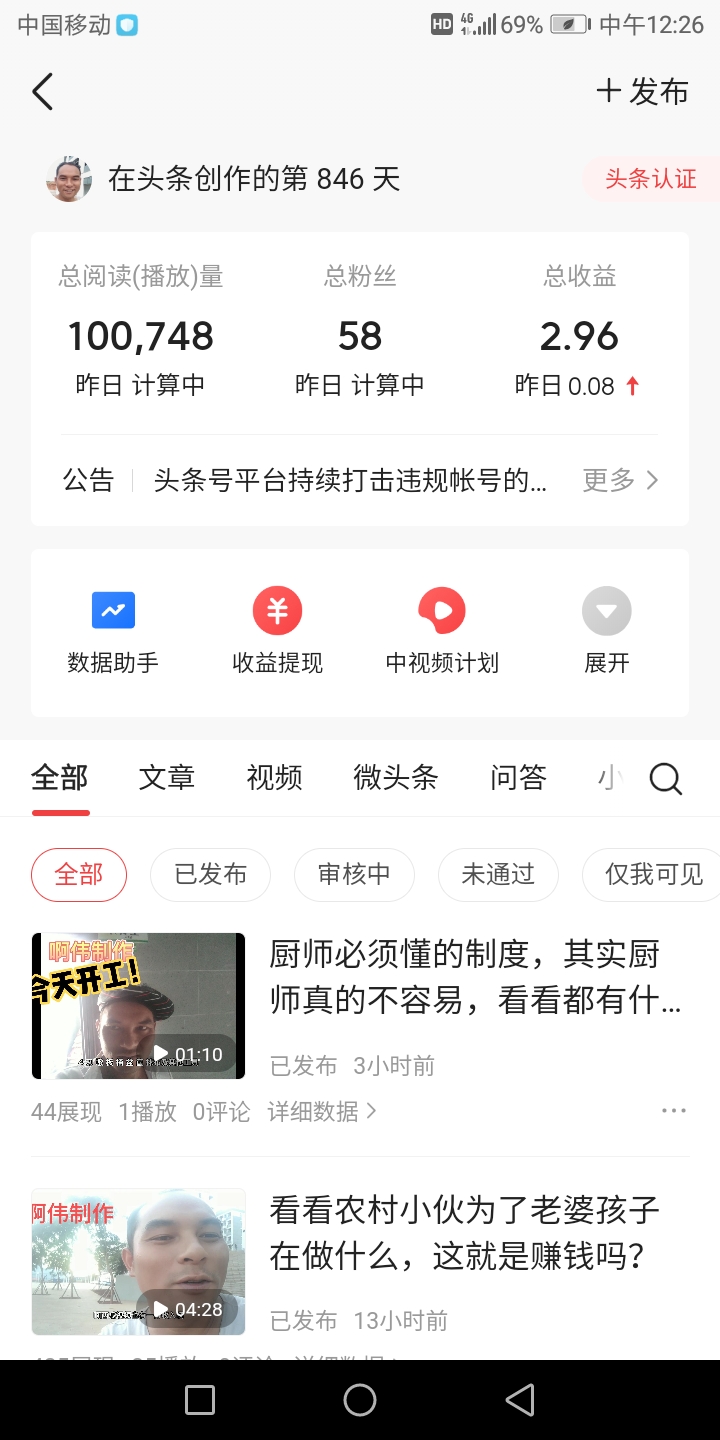Switch to the 视频 tab
The height and width of the screenshot is (1440, 720).
[x=273, y=778]
